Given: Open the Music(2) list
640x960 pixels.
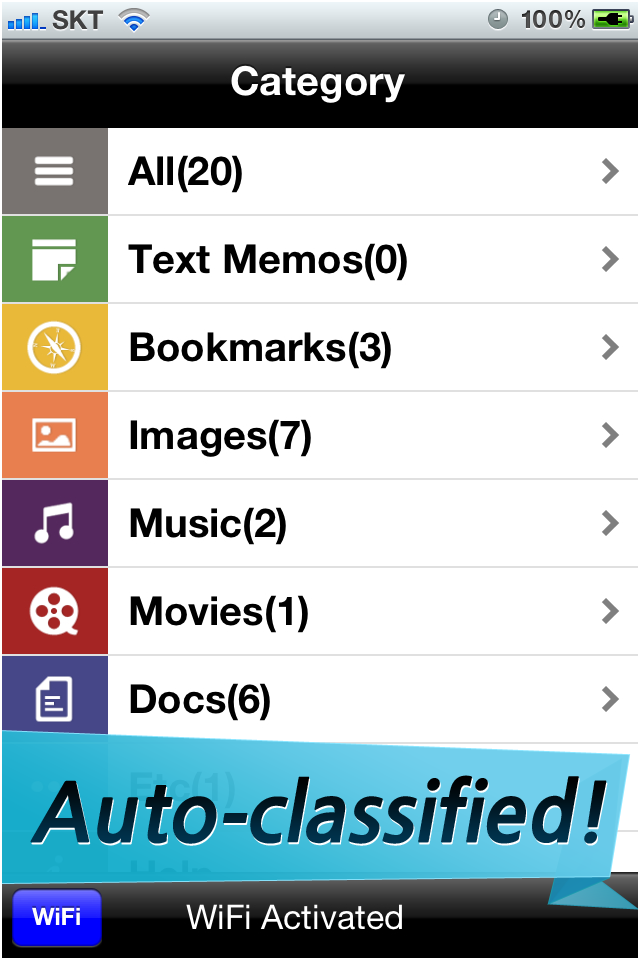Looking at the screenshot, I should point(320,524).
